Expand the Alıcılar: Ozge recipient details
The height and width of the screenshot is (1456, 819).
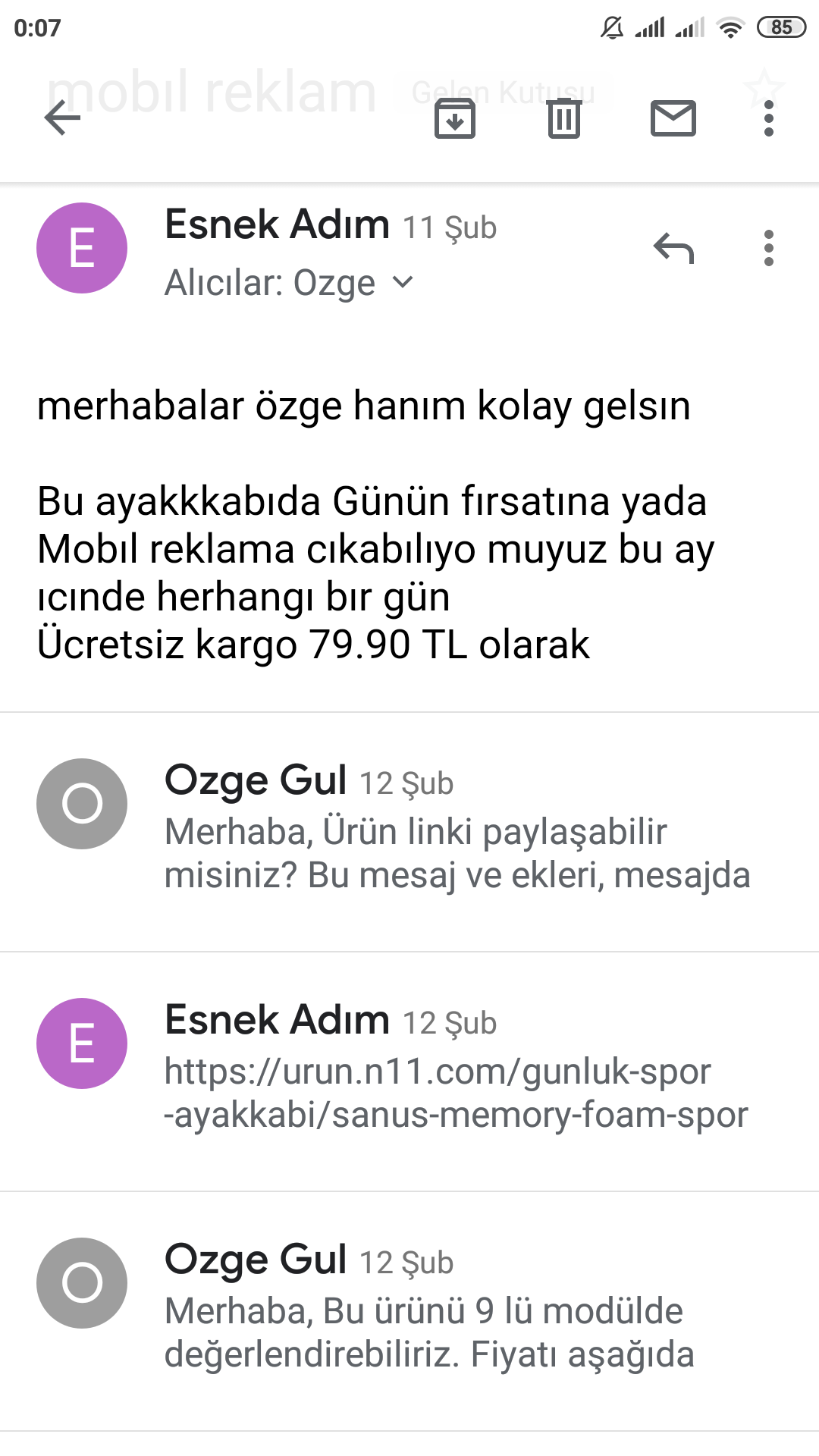pos(290,283)
